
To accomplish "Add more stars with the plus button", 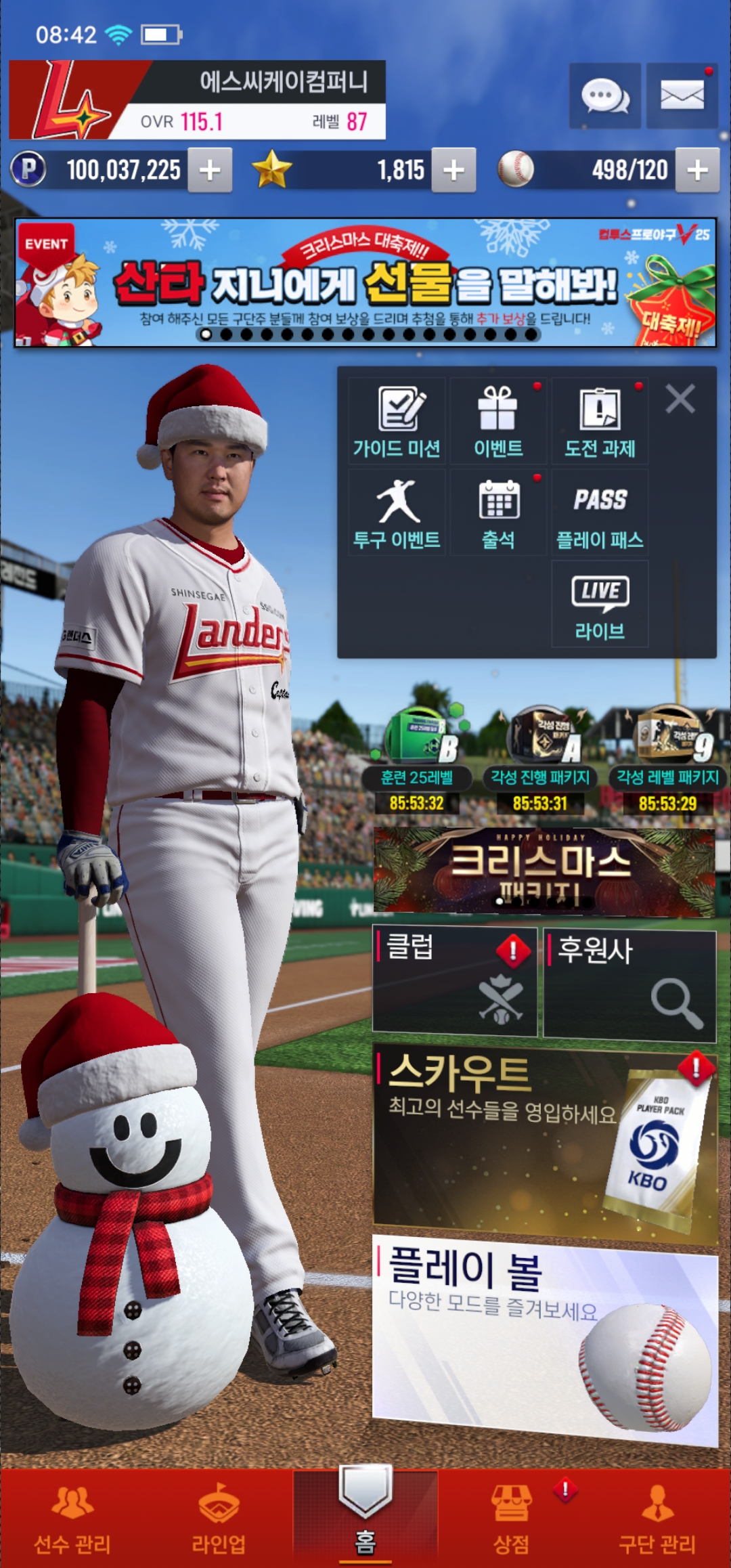I will tap(453, 170).
